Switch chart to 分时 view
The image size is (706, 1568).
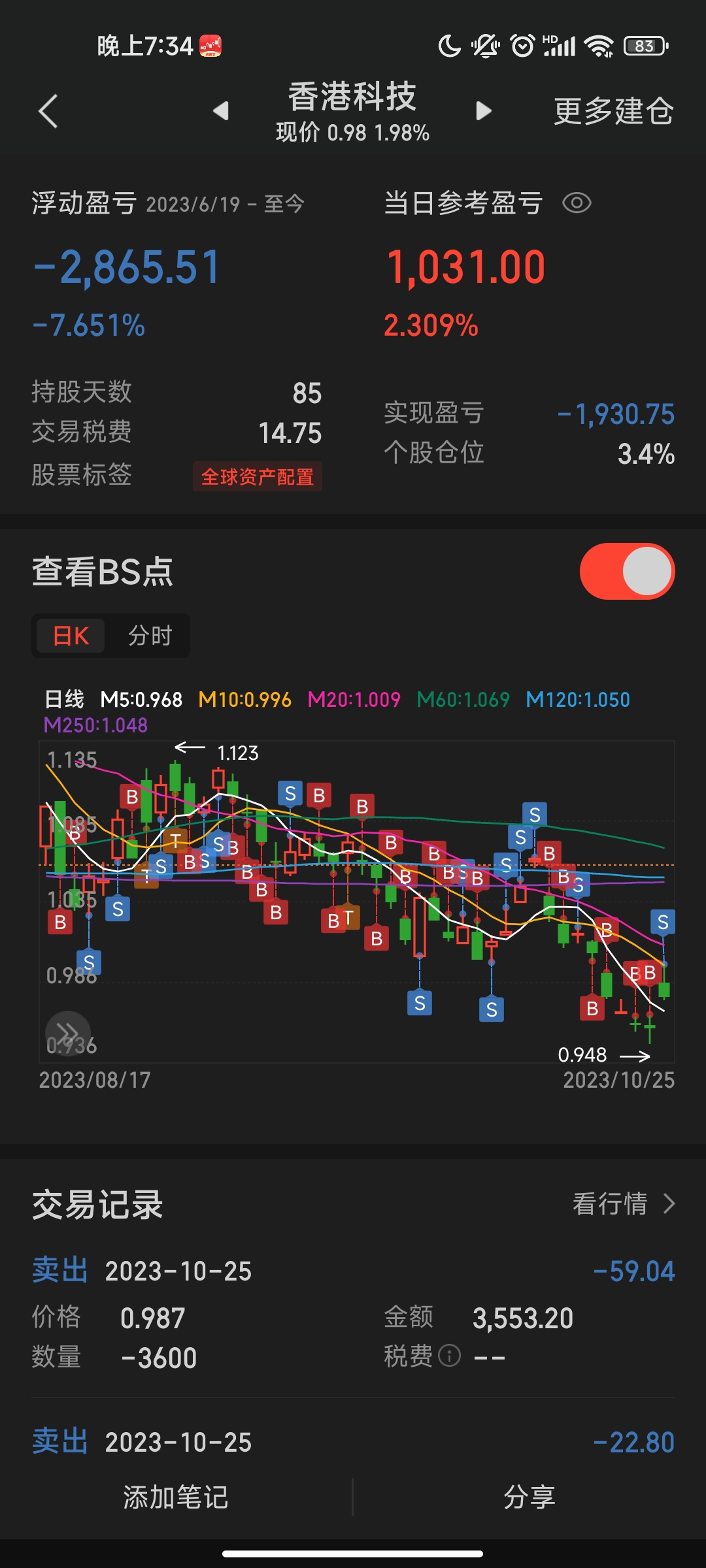[150, 636]
